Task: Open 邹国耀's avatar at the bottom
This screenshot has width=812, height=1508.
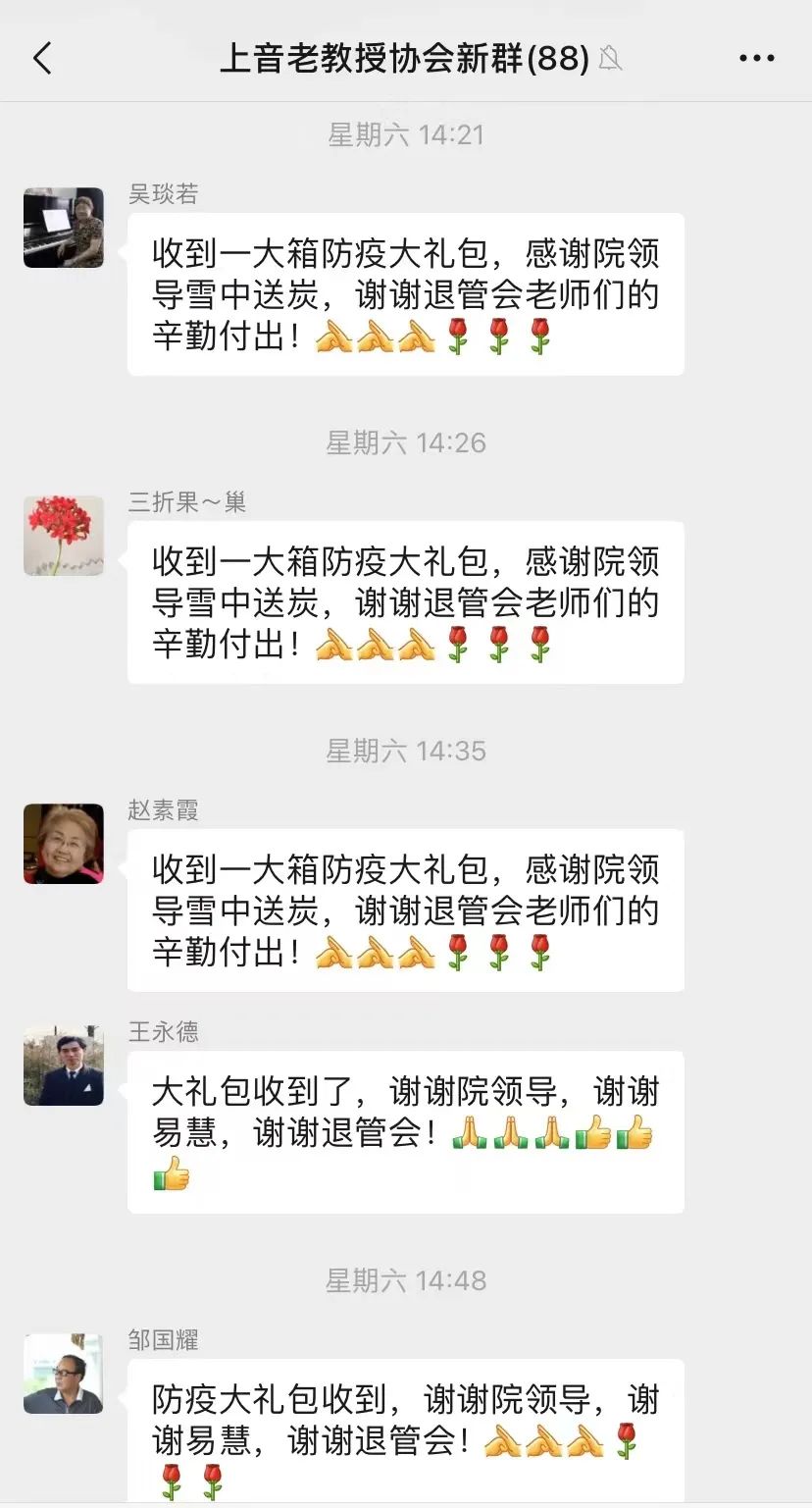Action: click(63, 1373)
